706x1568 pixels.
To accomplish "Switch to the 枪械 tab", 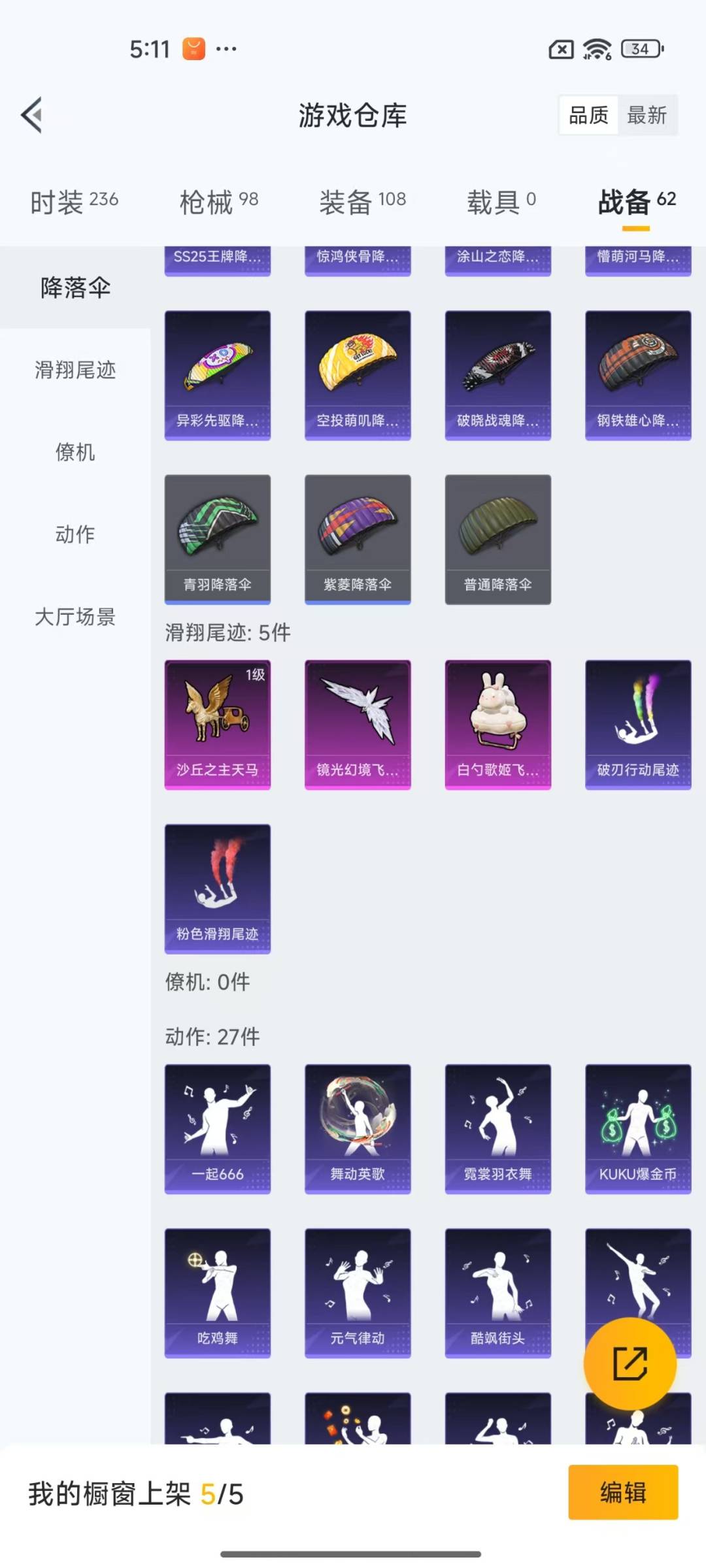I will click(218, 201).
